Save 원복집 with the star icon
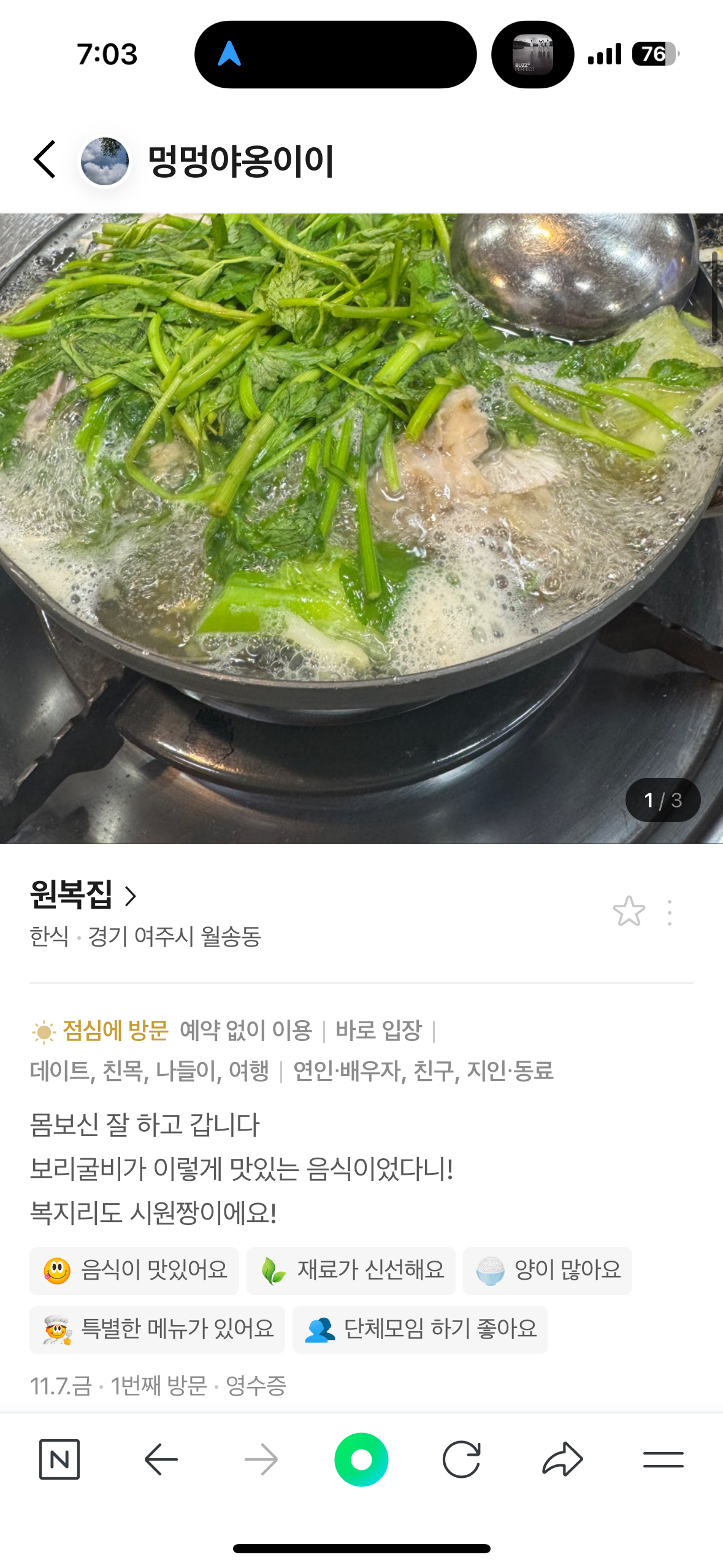723x1568 pixels. [629, 912]
